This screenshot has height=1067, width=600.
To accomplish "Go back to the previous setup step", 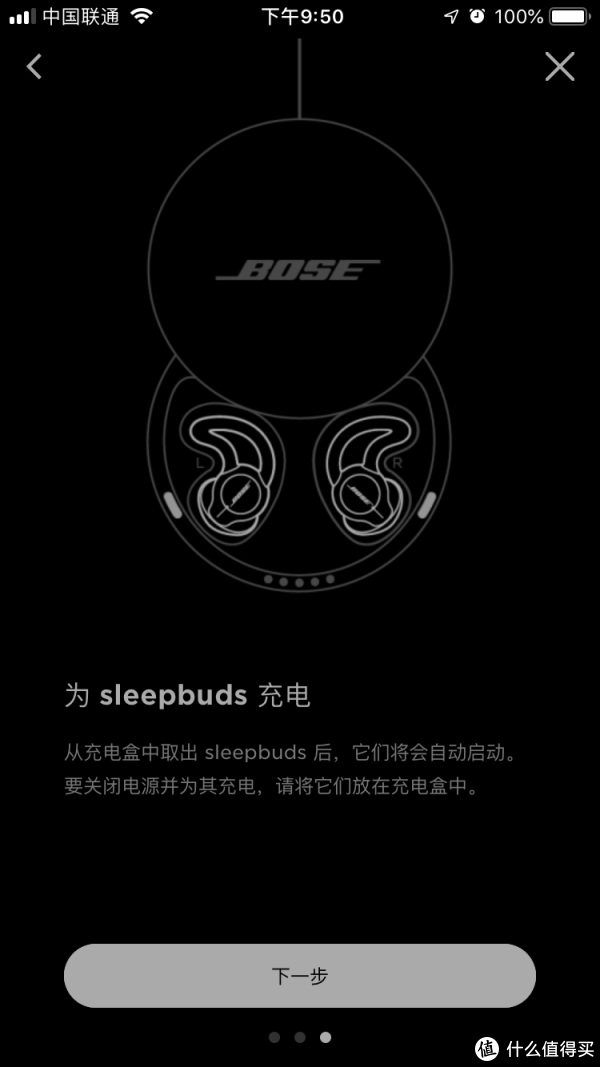I will [35, 67].
